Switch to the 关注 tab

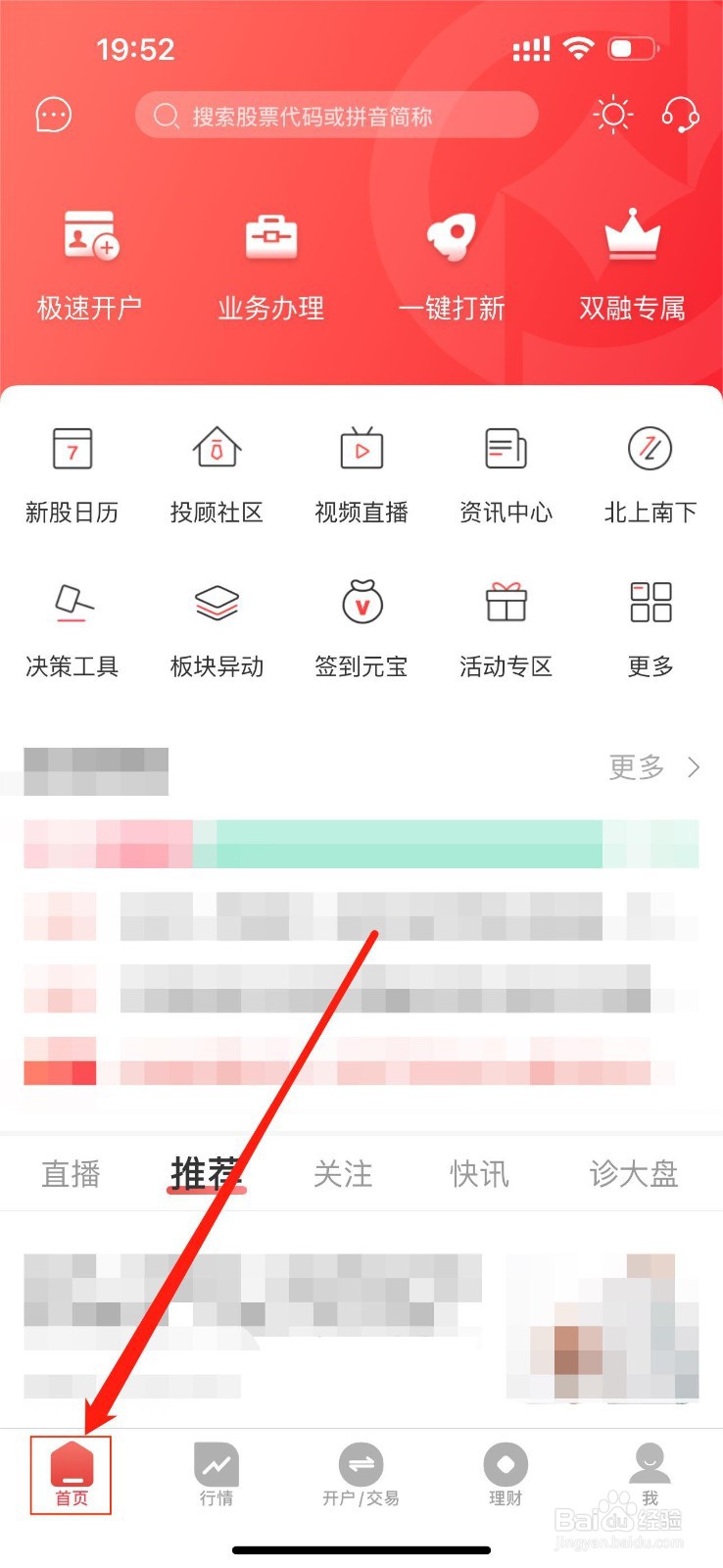coord(343,1173)
